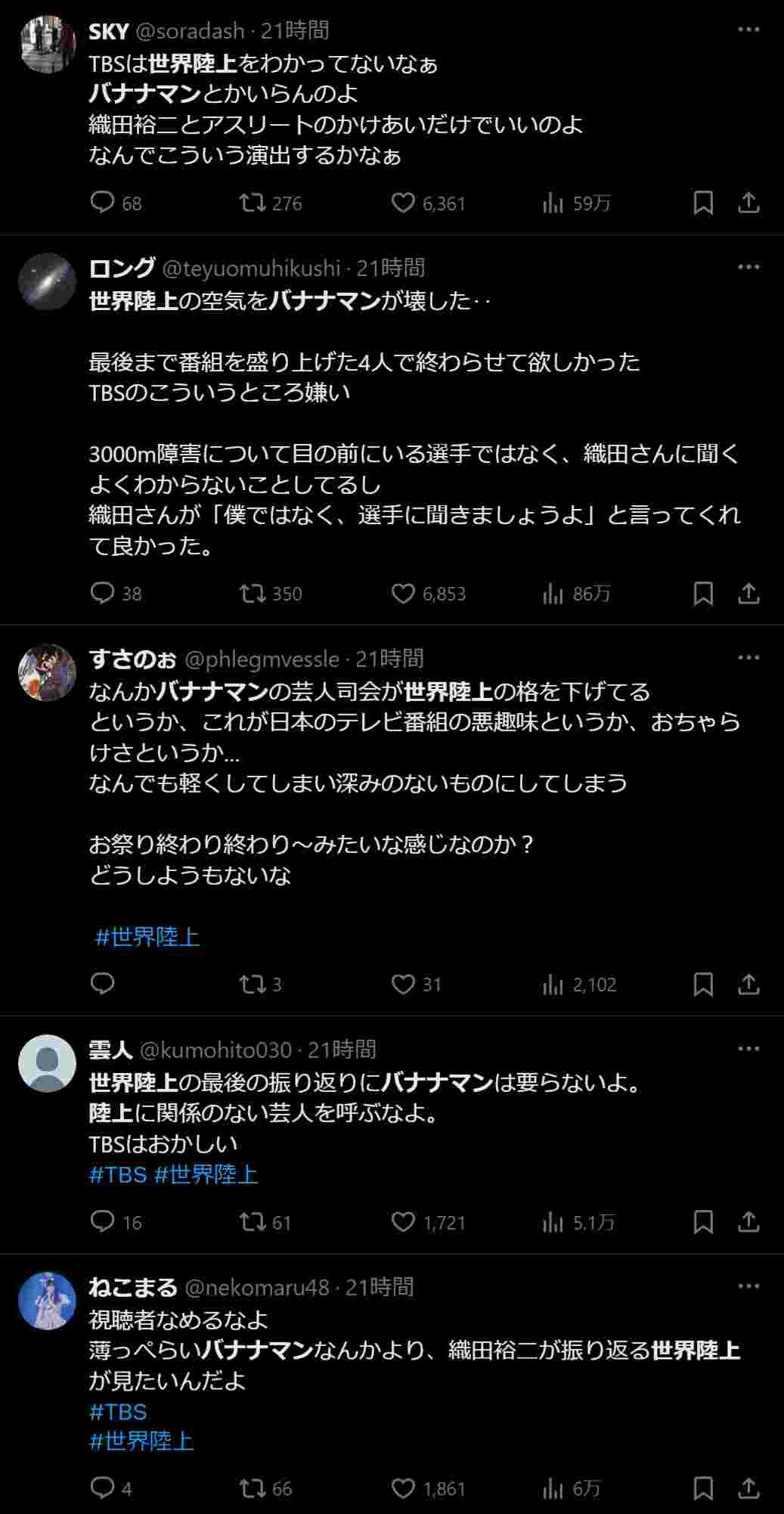Like the post by SKY

[x=403, y=203]
